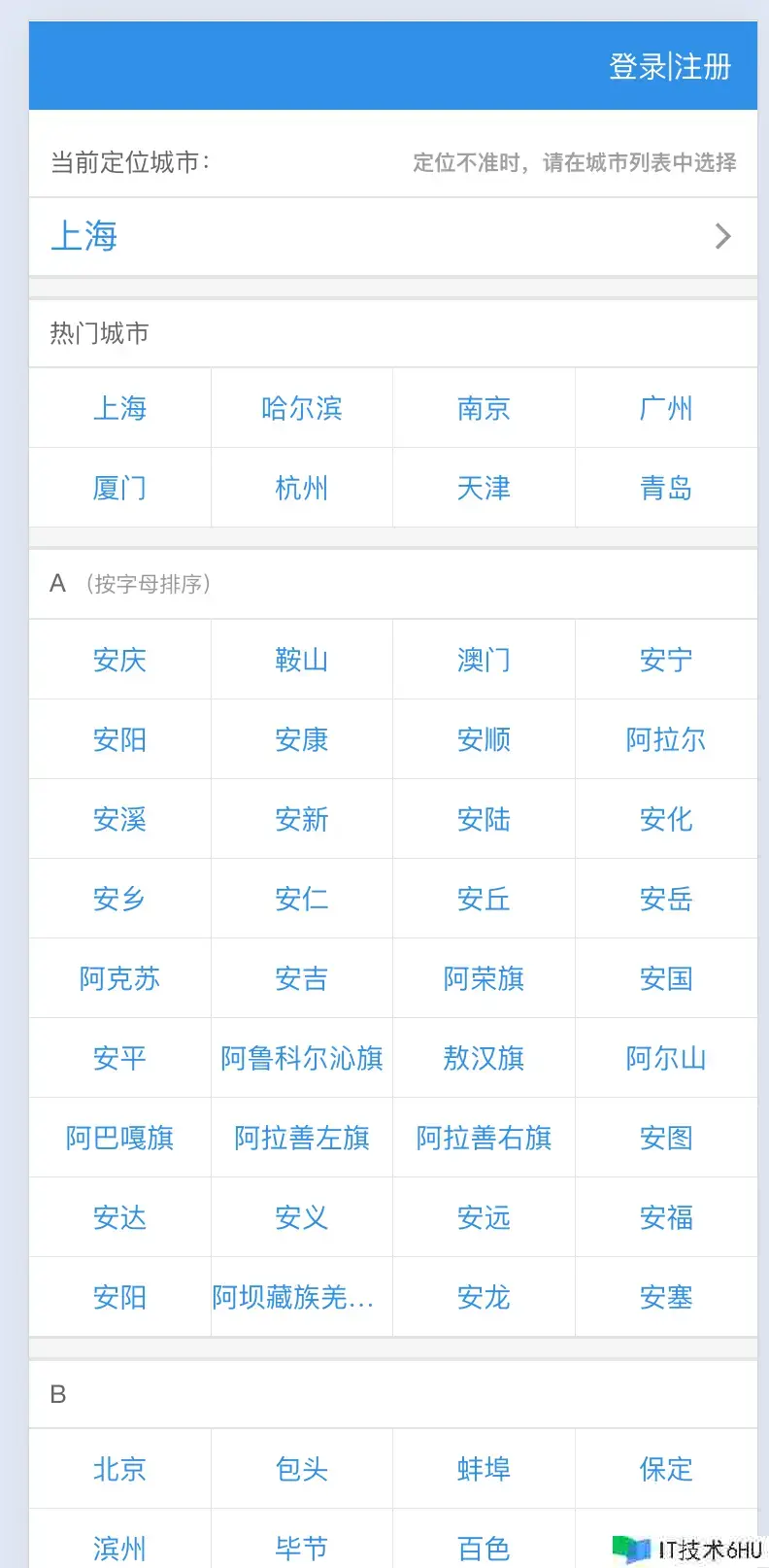Screen dimensions: 769x1568
Task: Pick 厦门 from hot cities
Action: [x=119, y=488]
